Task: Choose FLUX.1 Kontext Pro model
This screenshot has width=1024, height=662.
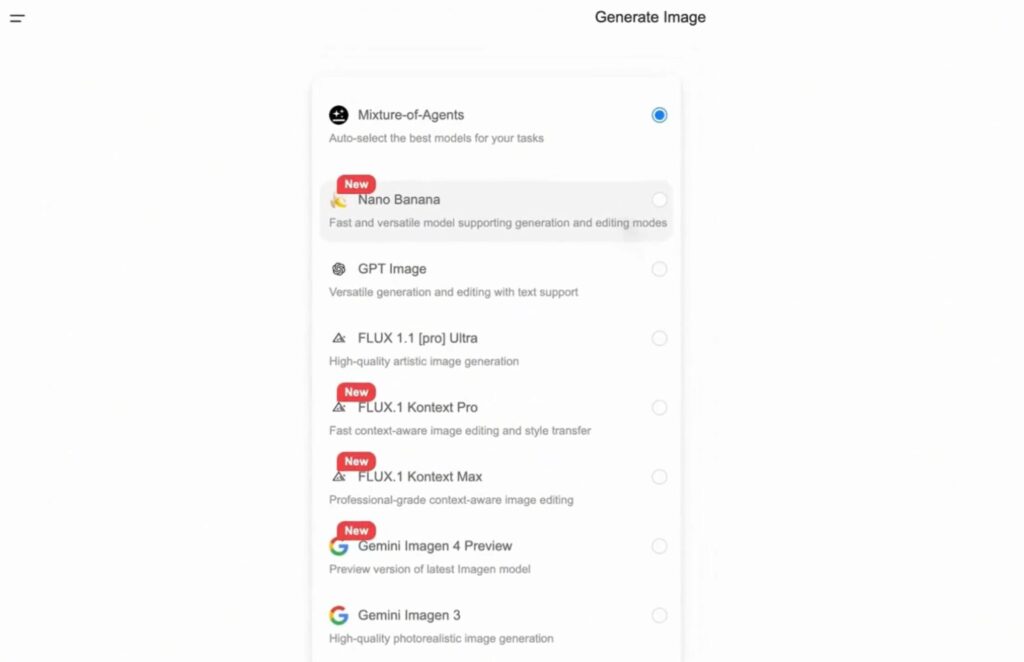Action: 659,407
